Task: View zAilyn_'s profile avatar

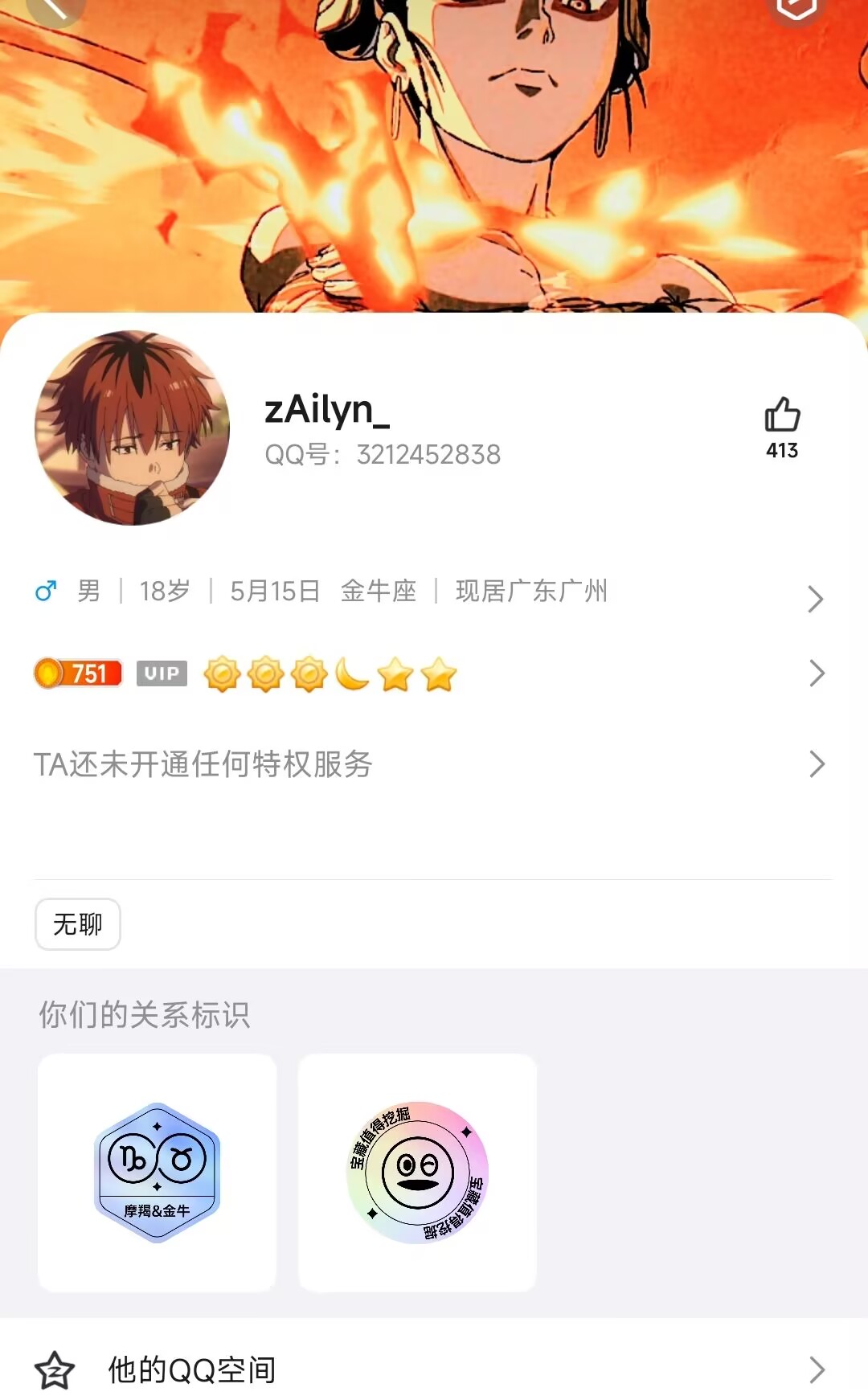Action: (133, 428)
